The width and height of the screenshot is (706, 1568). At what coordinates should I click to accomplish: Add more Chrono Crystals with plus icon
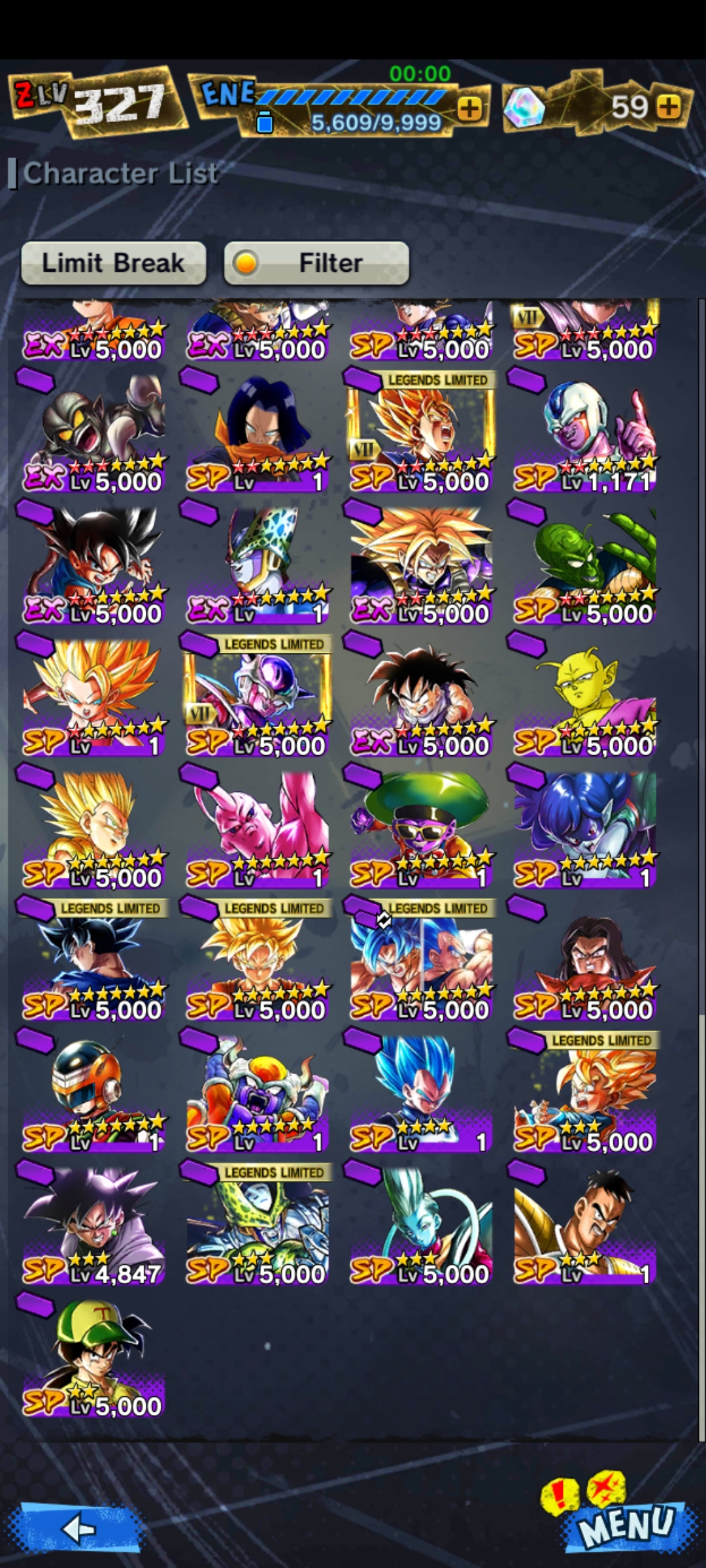click(669, 106)
